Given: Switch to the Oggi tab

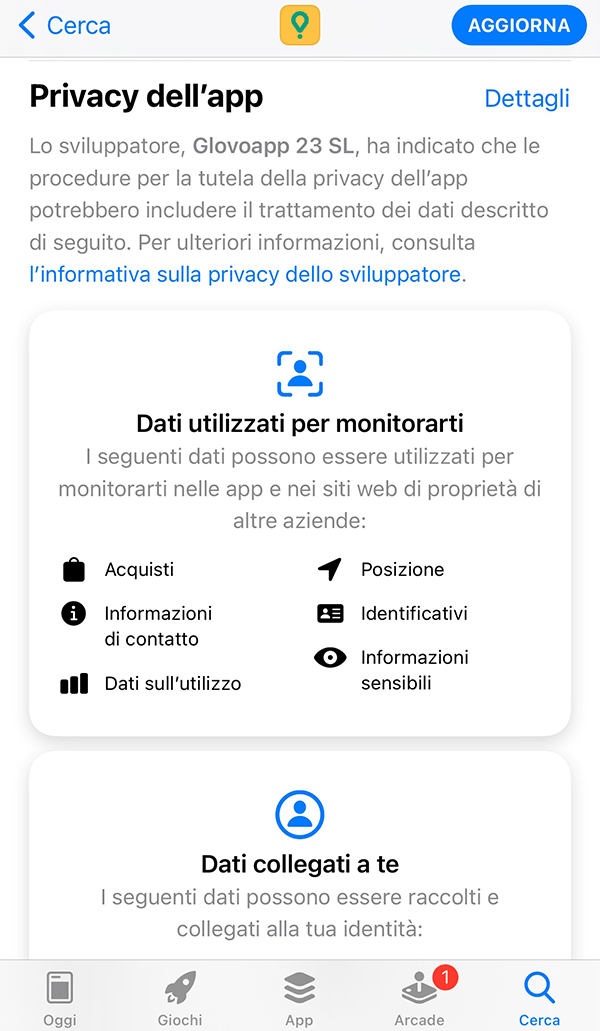Looking at the screenshot, I should click(60, 996).
